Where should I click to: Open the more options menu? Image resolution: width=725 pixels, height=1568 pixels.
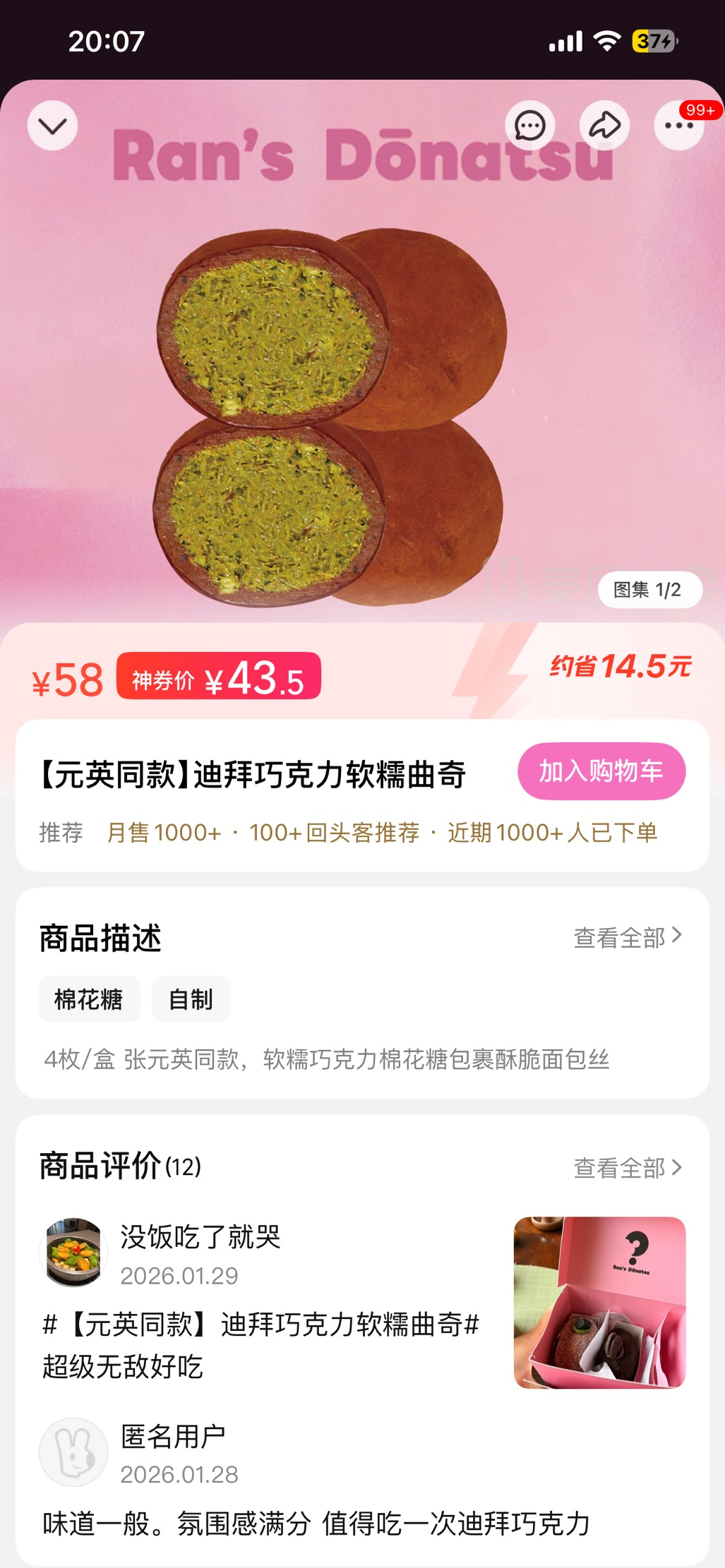678,126
